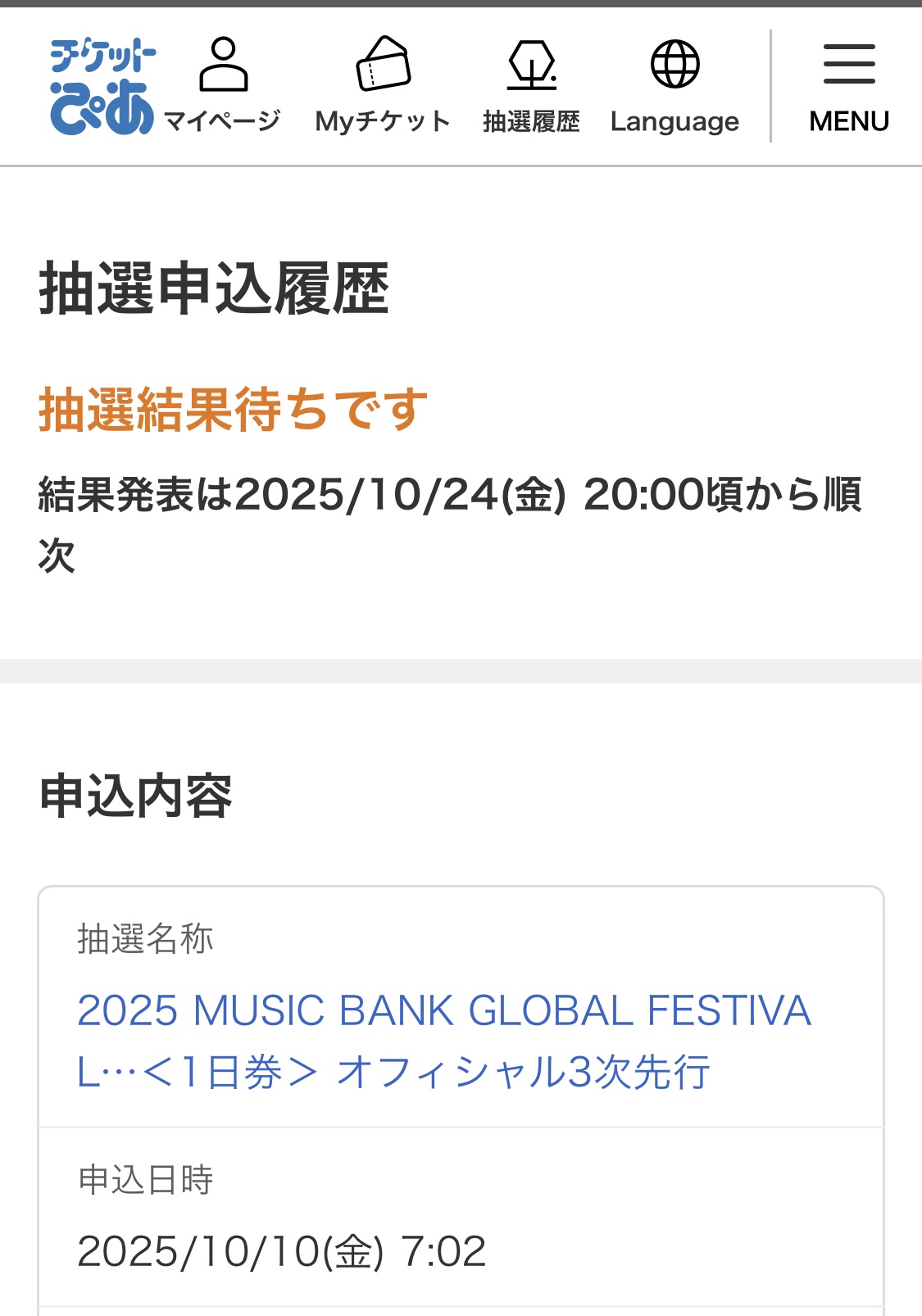Open 2025 MUSIC BANK GLOBAL FESTIVAL lottery link
The image size is (922, 1316).
(x=443, y=1041)
